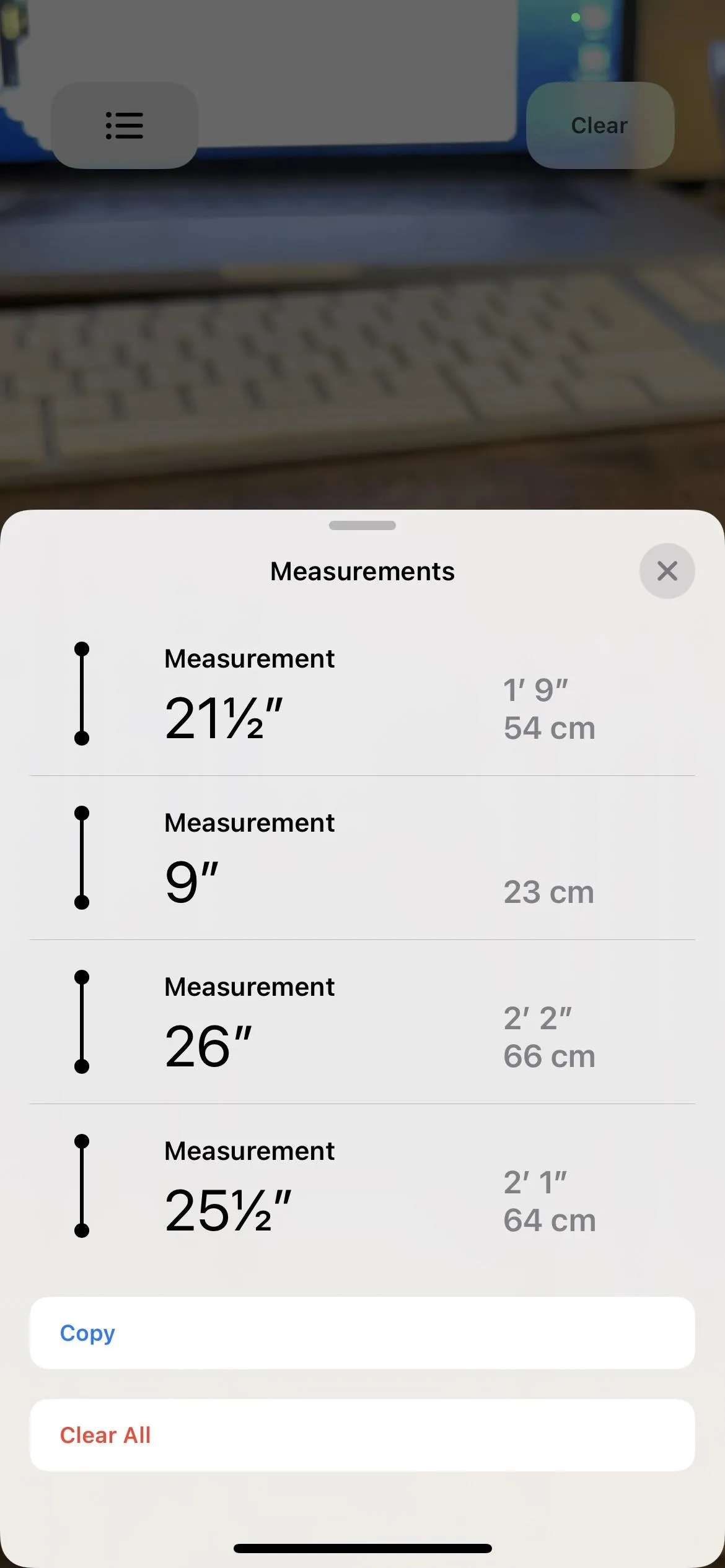Screen dimensions: 725x1568
Task: Copy all measurements
Action: click(x=362, y=1333)
